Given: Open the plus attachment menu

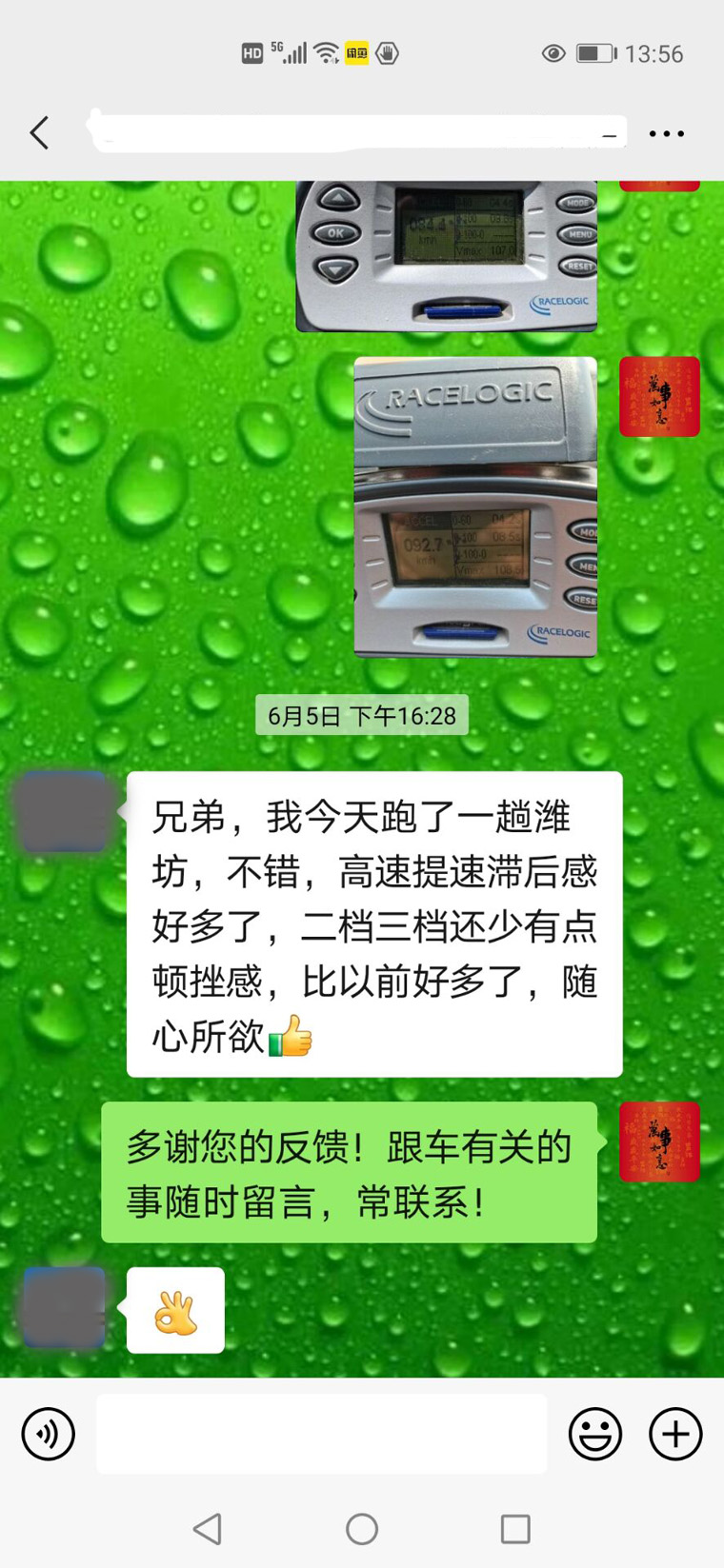Looking at the screenshot, I should click(x=675, y=1434).
